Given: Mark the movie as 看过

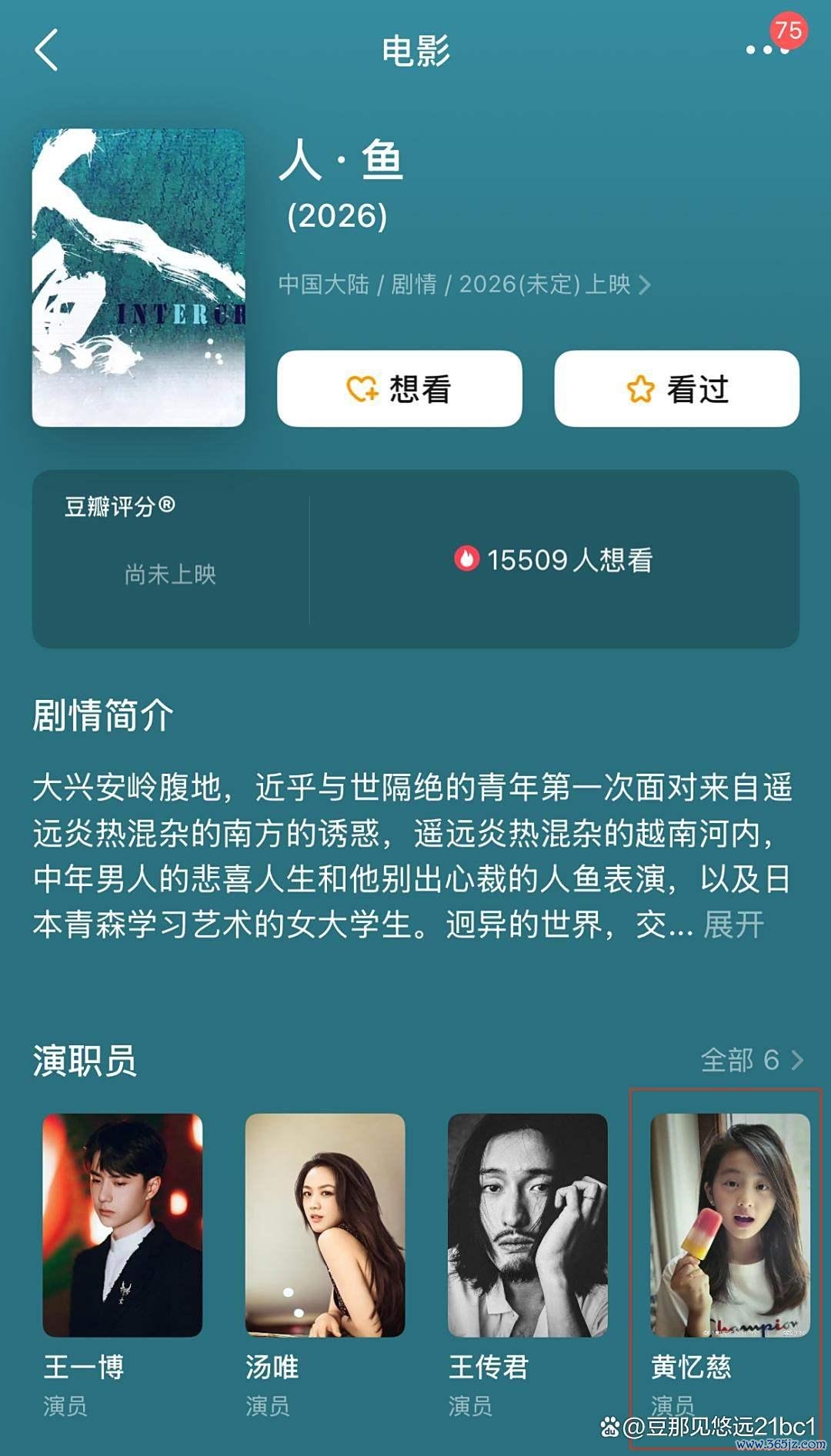Looking at the screenshot, I should 676,388.
